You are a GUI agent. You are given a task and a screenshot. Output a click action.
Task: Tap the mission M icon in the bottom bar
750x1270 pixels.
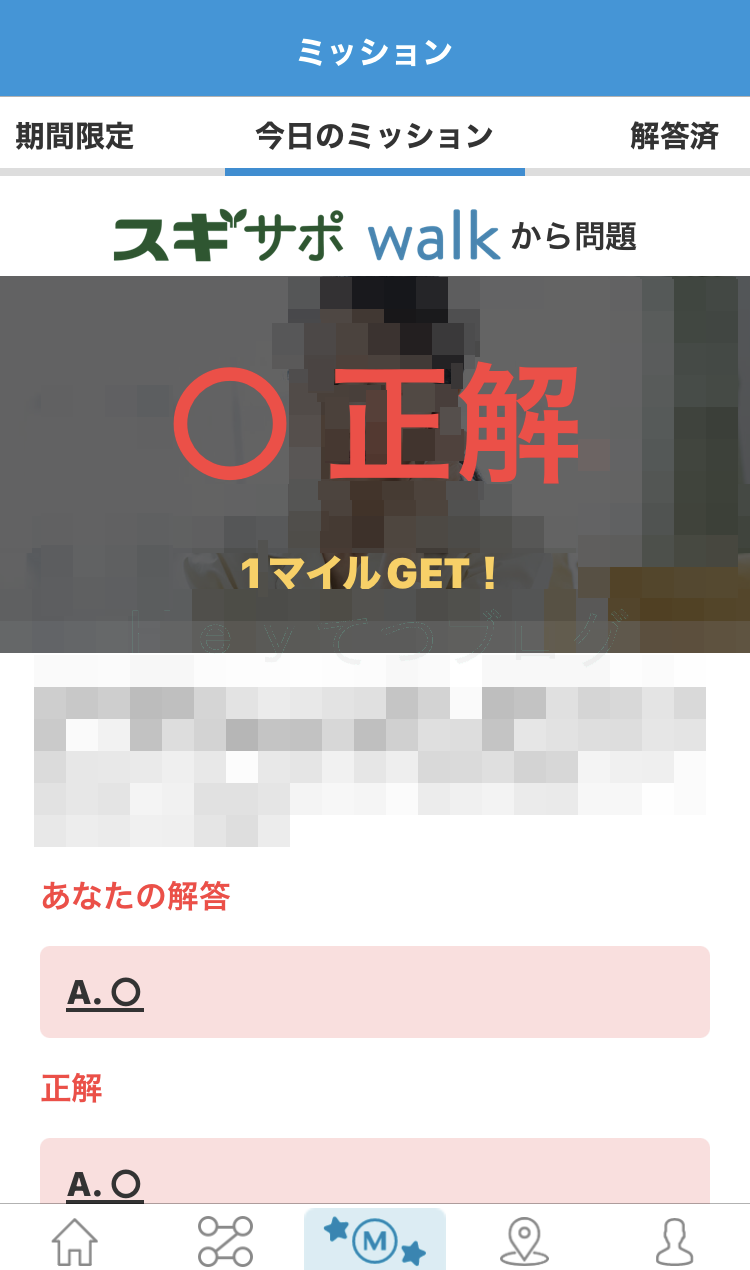pos(375,1241)
